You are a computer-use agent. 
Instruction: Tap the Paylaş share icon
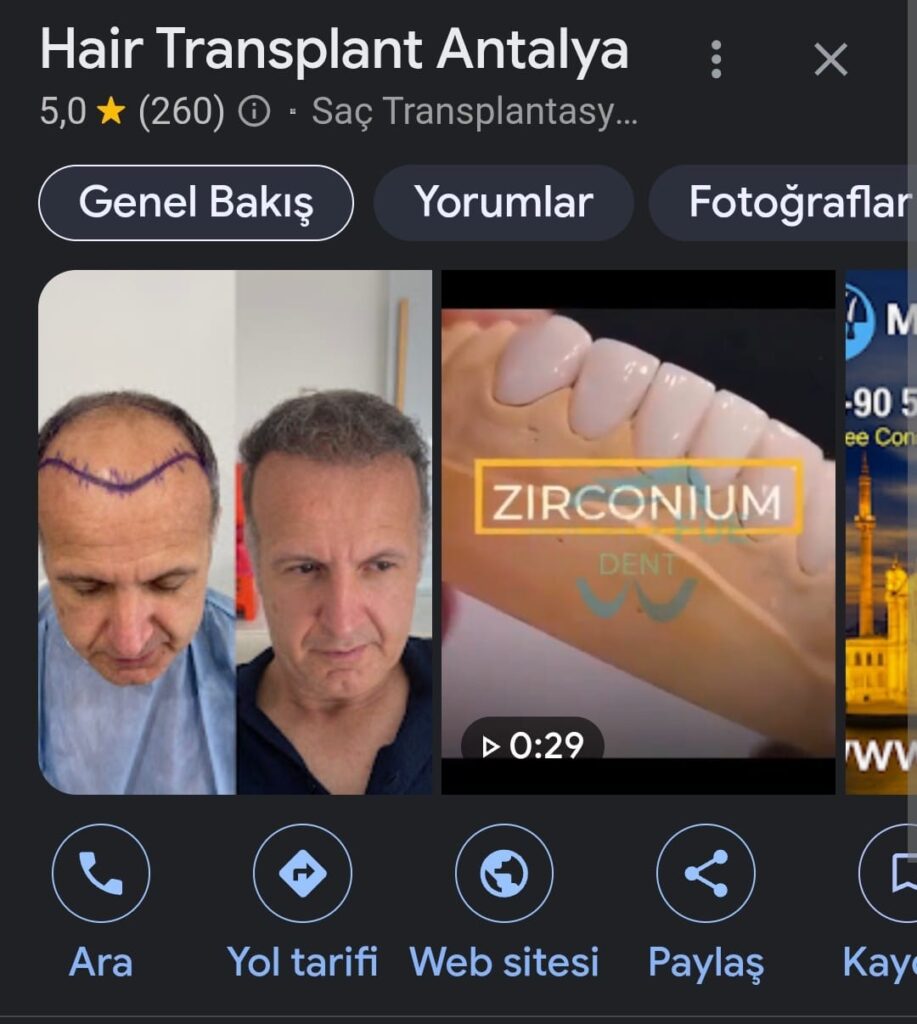(x=706, y=872)
